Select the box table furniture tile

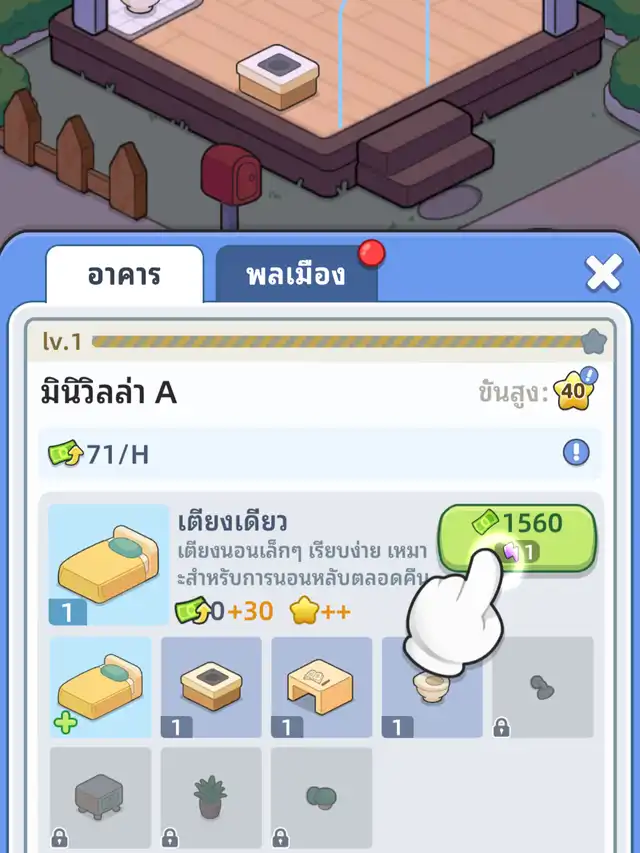(x=211, y=688)
